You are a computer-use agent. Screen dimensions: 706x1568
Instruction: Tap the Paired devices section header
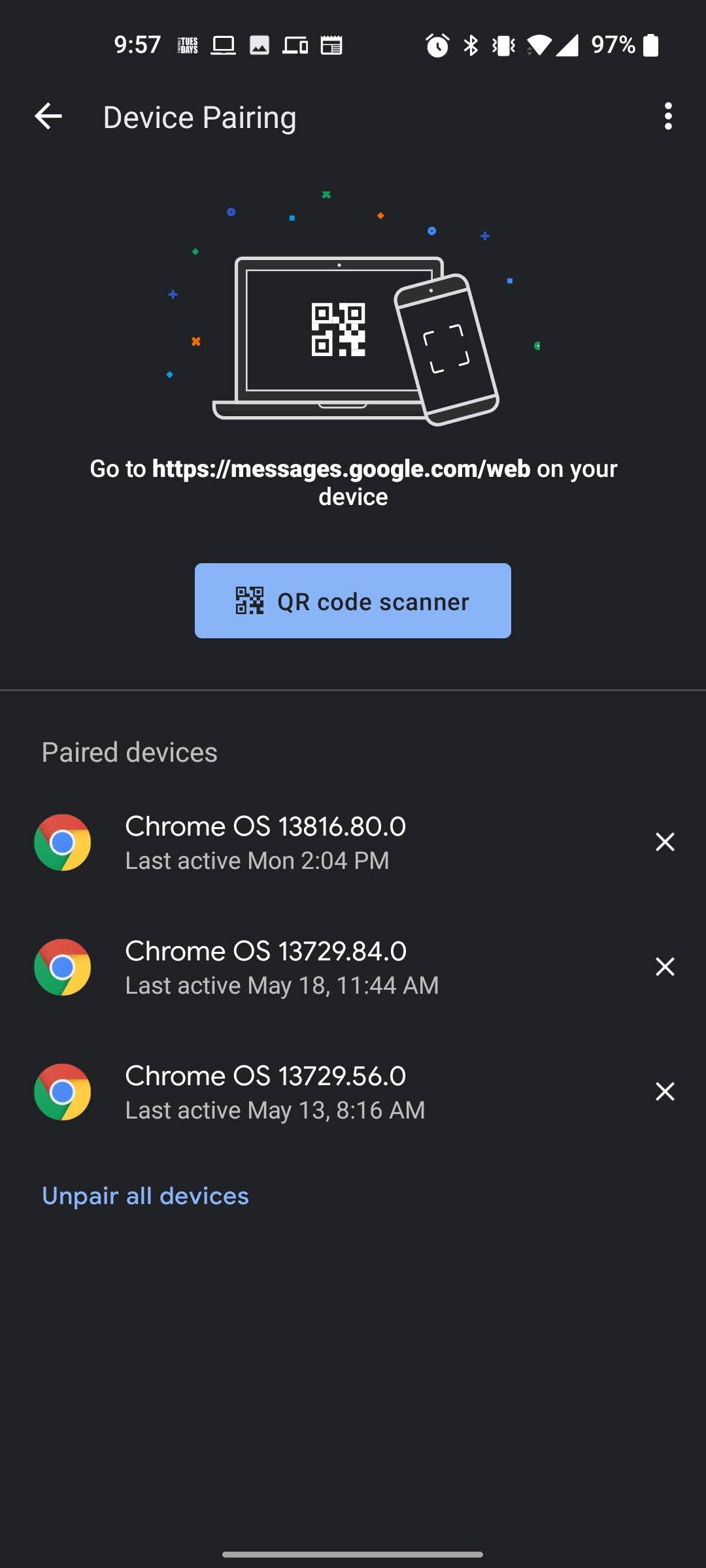(129, 751)
